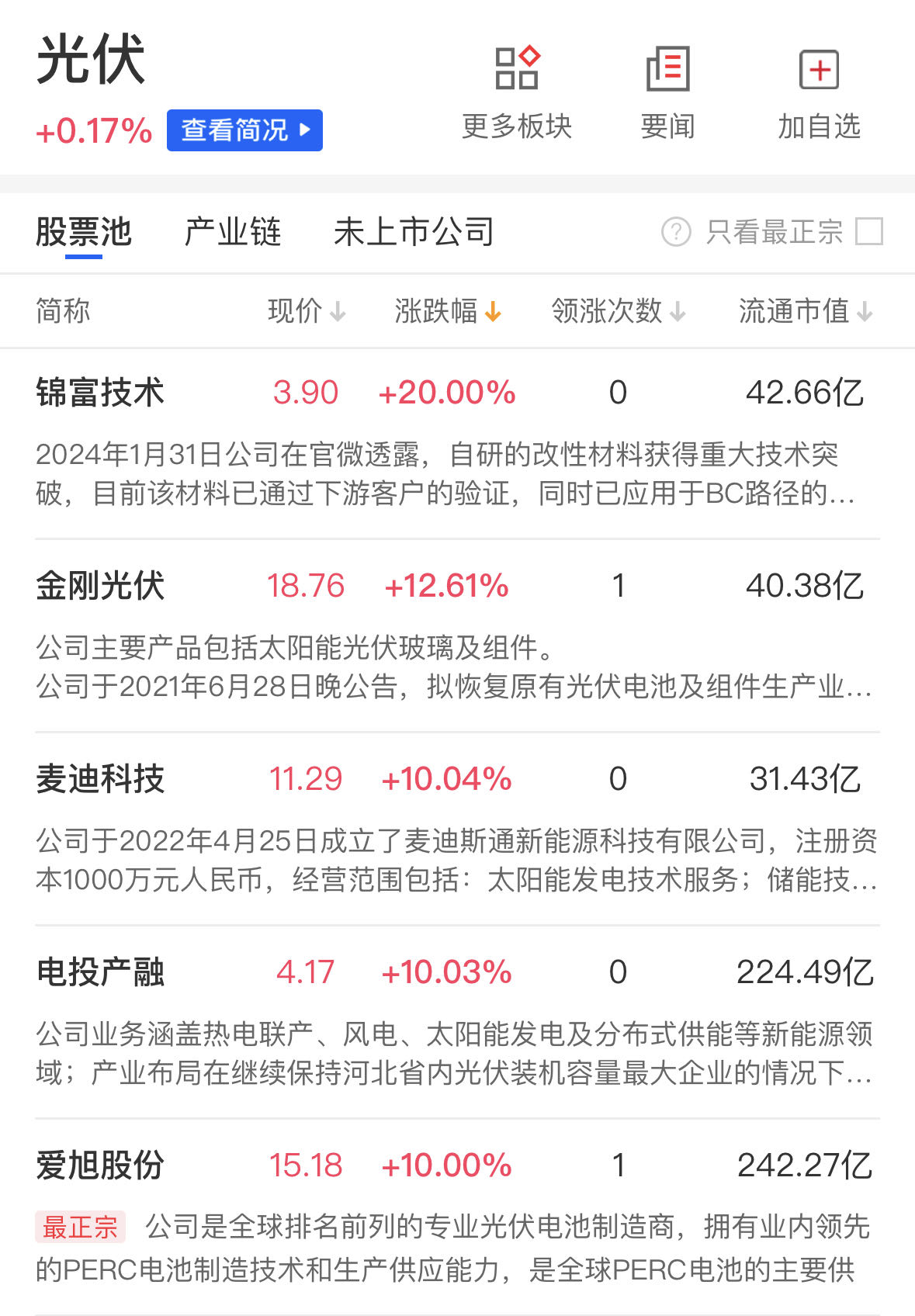Sort list by 流通市值
The image size is (915, 1316).
click(805, 311)
